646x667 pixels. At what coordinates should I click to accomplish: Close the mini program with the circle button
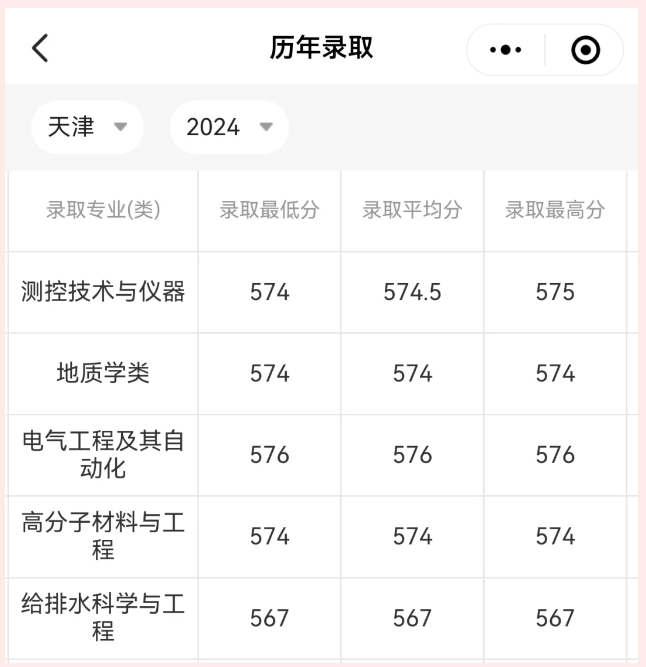585,50
